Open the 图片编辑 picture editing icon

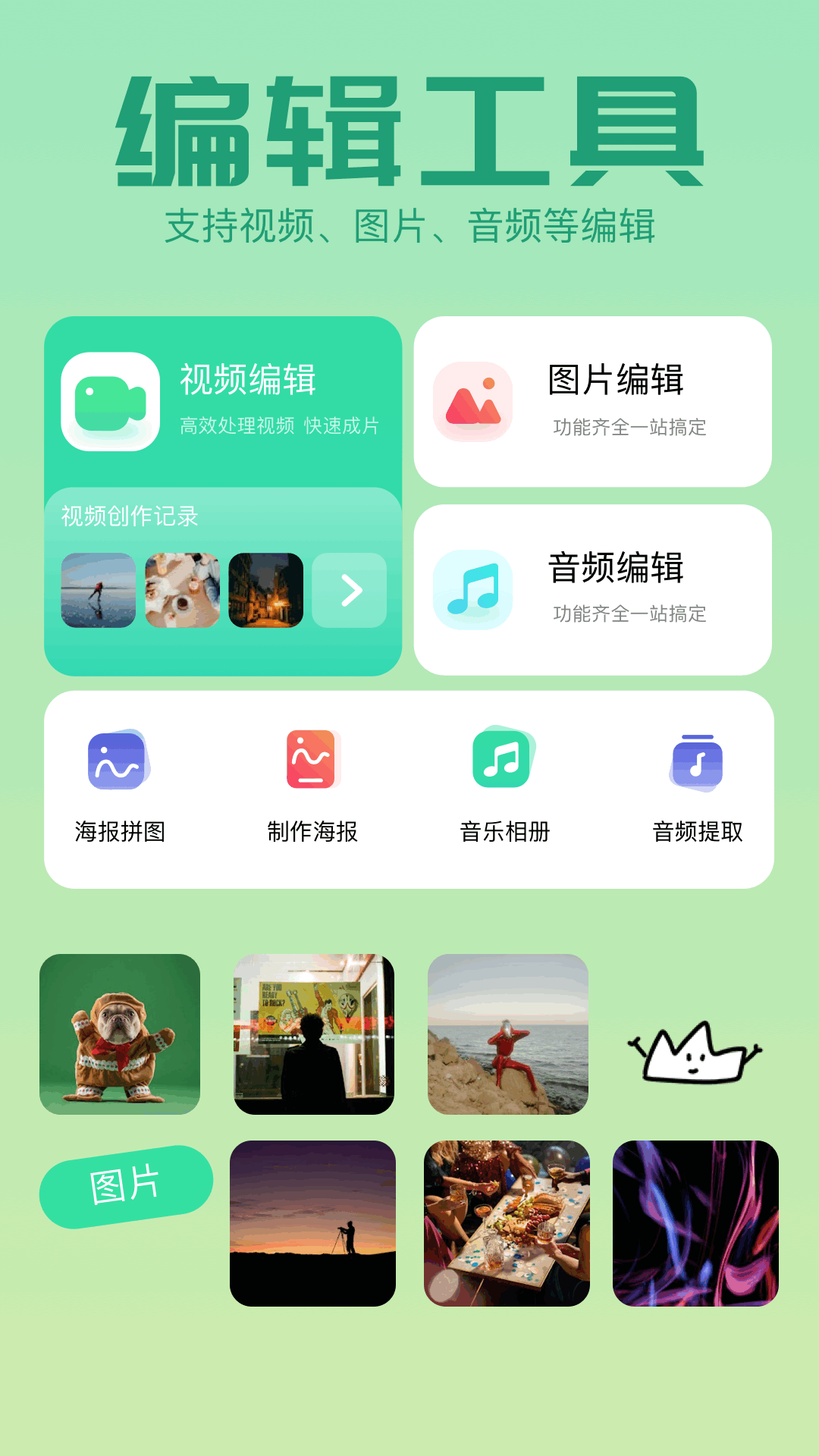(x=472, y=403)
